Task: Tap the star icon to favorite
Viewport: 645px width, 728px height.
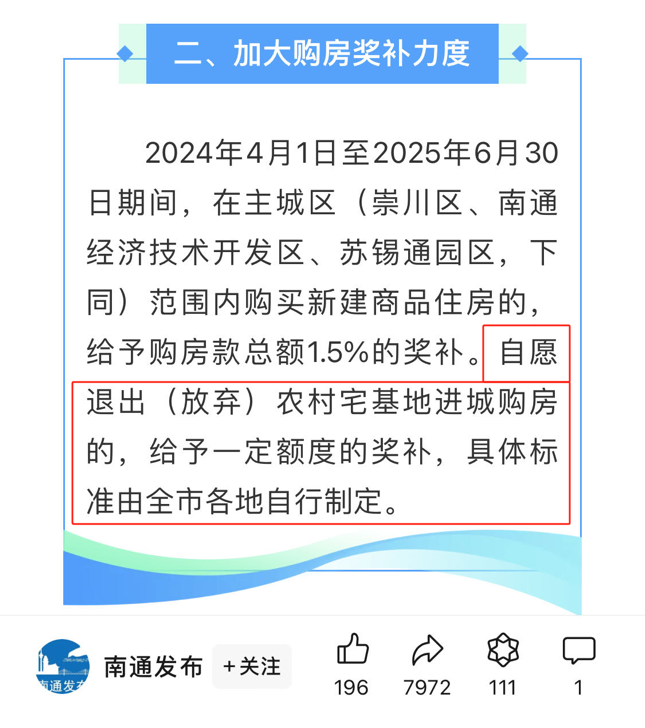Action: click(x=502, y=651)
